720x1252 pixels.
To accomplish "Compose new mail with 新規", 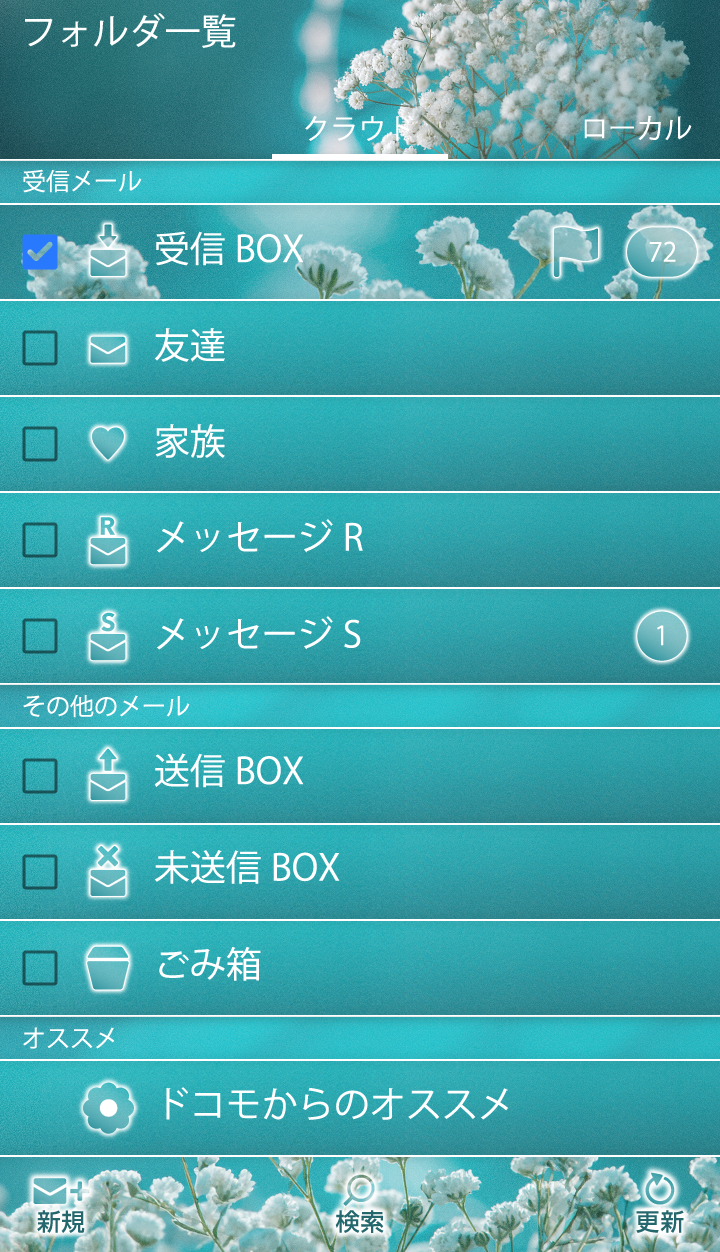I will point(60,1205).
